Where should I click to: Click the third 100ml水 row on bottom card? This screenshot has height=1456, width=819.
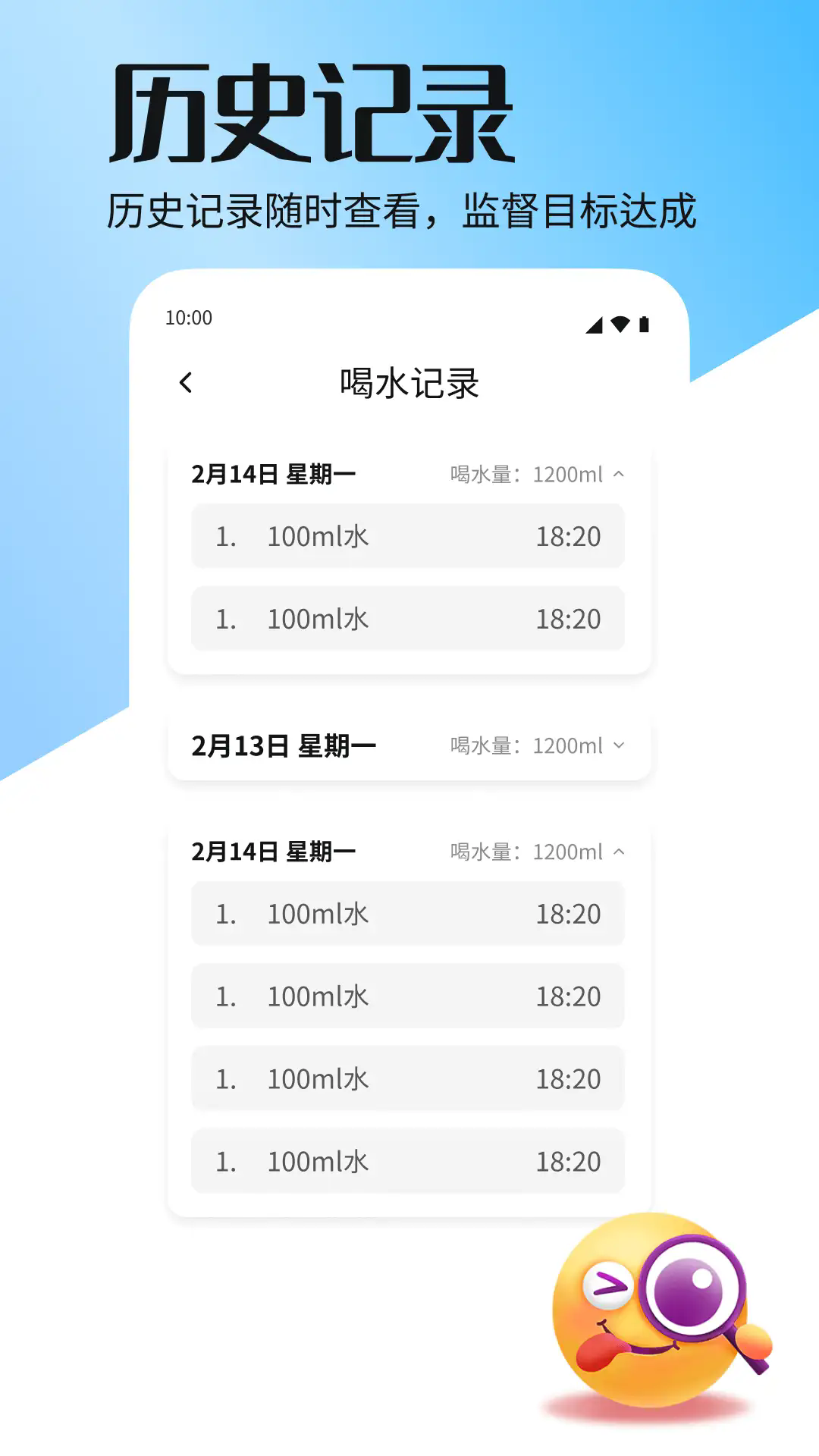click(x=408, y=1079)
